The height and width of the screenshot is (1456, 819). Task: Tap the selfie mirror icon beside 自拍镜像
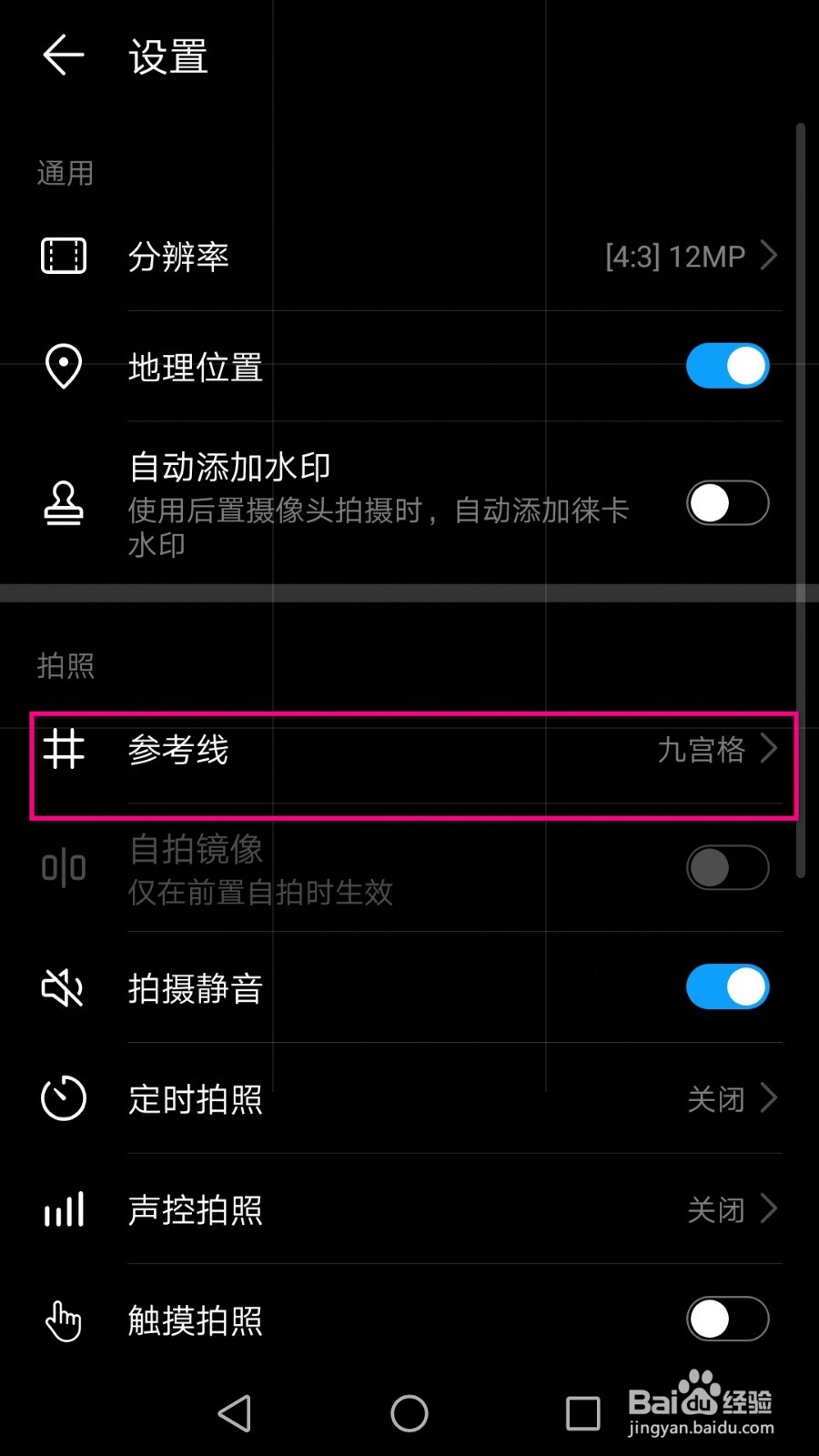coord(61,867)
